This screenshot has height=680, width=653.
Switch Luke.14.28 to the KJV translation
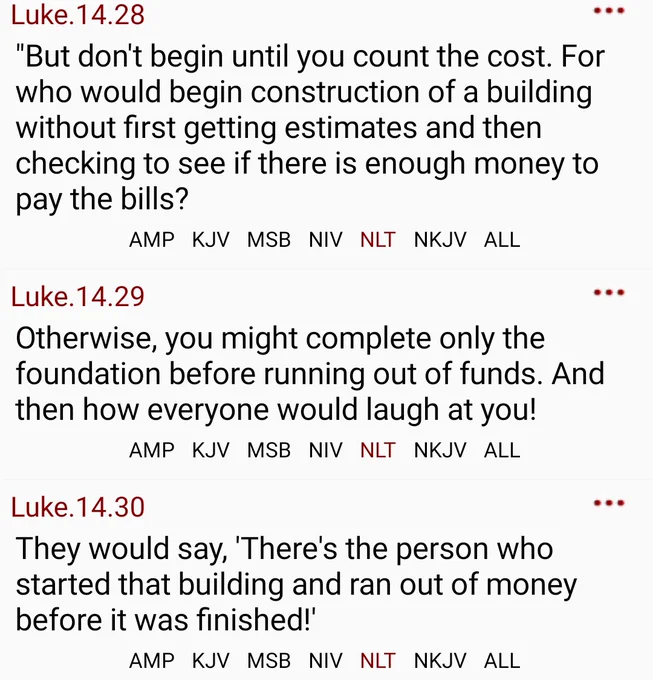click(x=211, y=240)
